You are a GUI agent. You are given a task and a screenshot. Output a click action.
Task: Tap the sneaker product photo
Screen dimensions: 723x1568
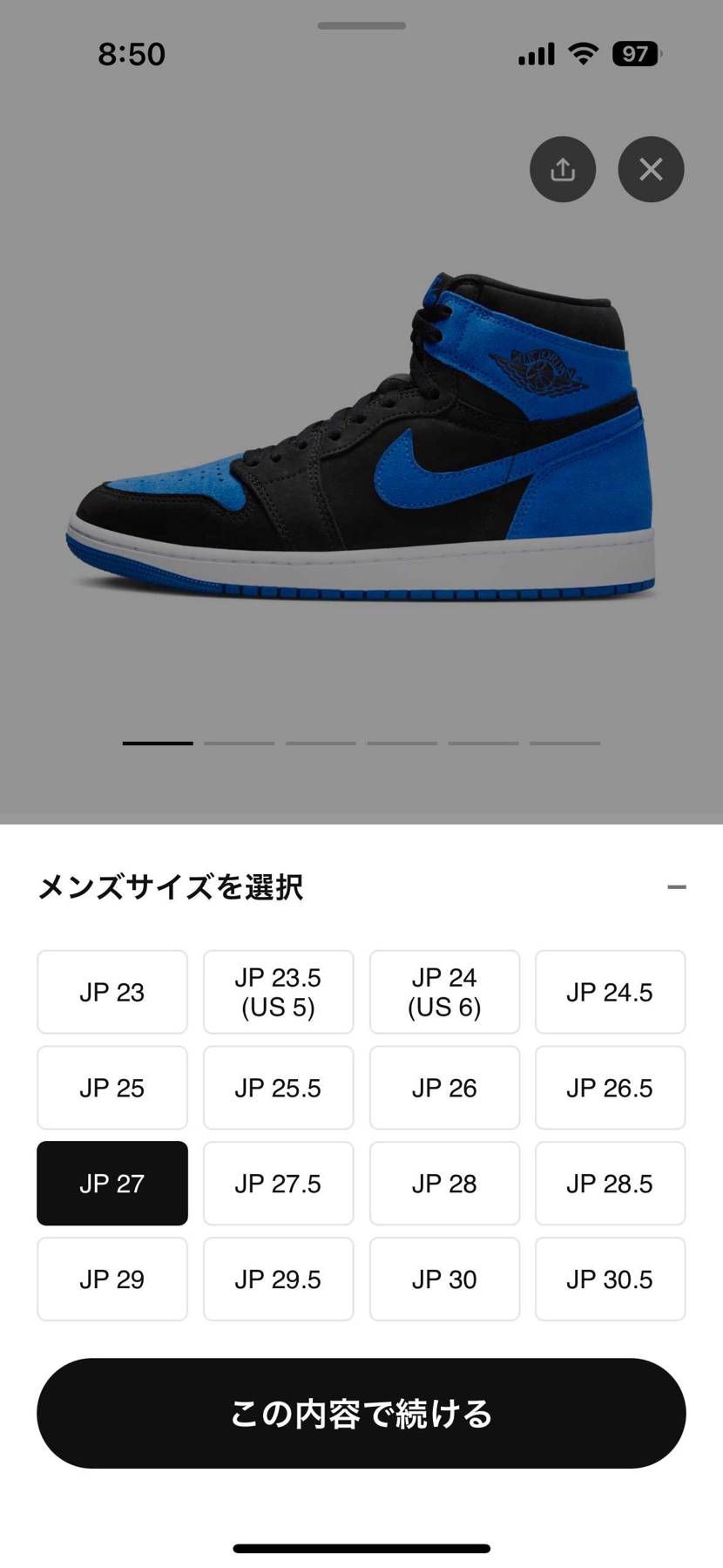(x=361, y=436)
